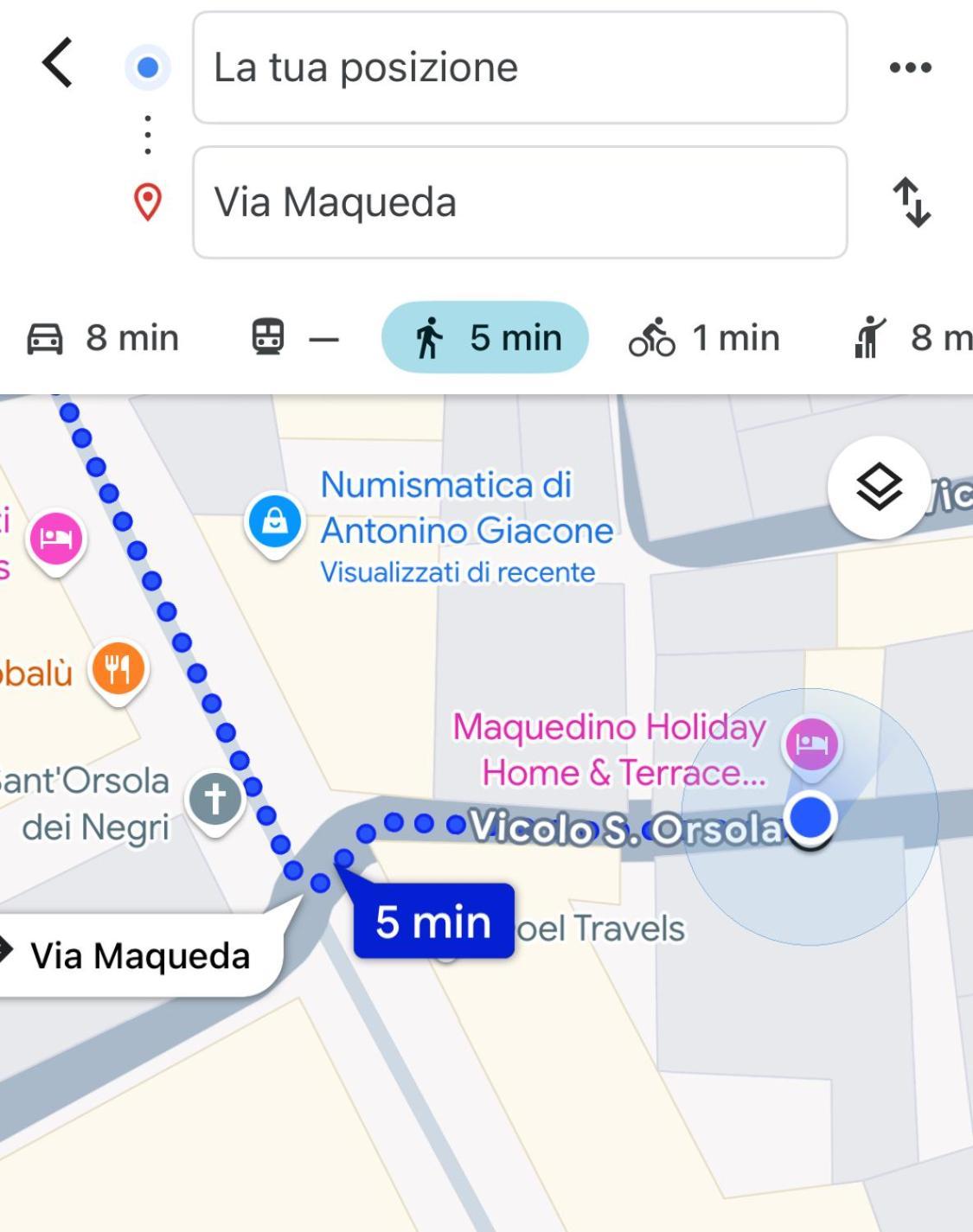Open the three-dot overflow menu
This screenshot has width=973, height=1232.
pyautogui.click(x=910, y=67)
